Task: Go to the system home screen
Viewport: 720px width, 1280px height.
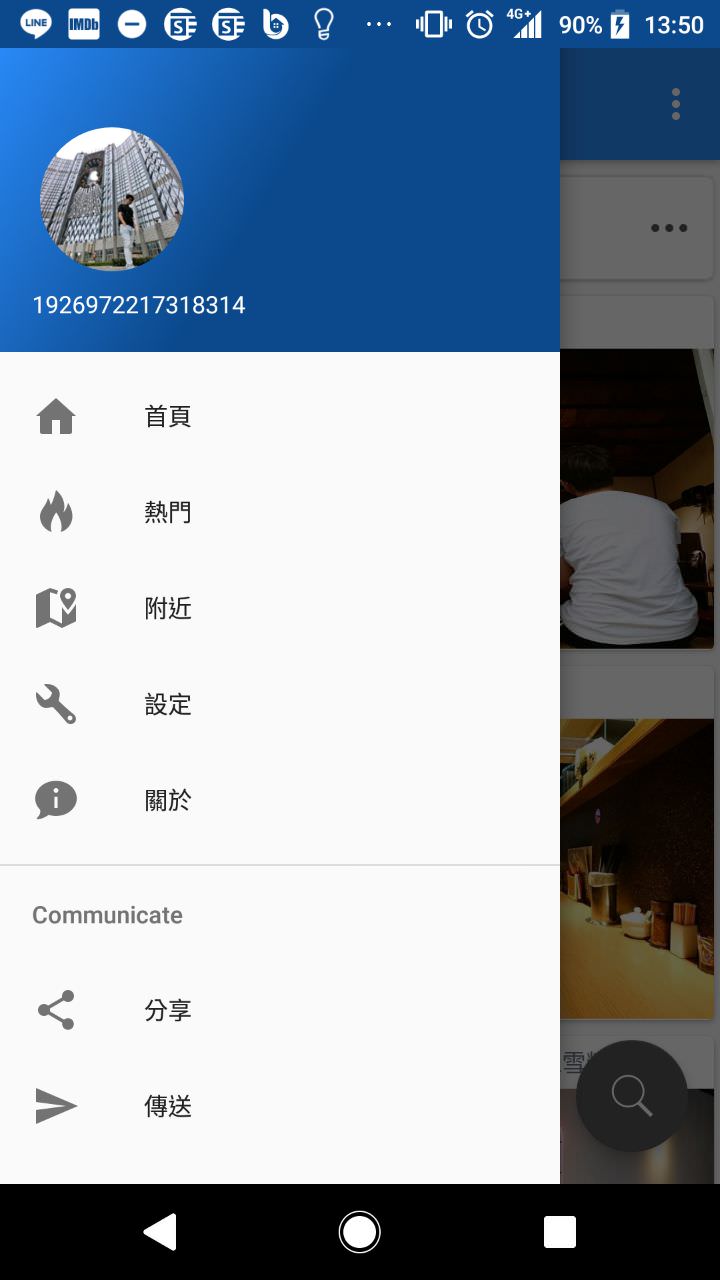Action: coord(360,1232)
